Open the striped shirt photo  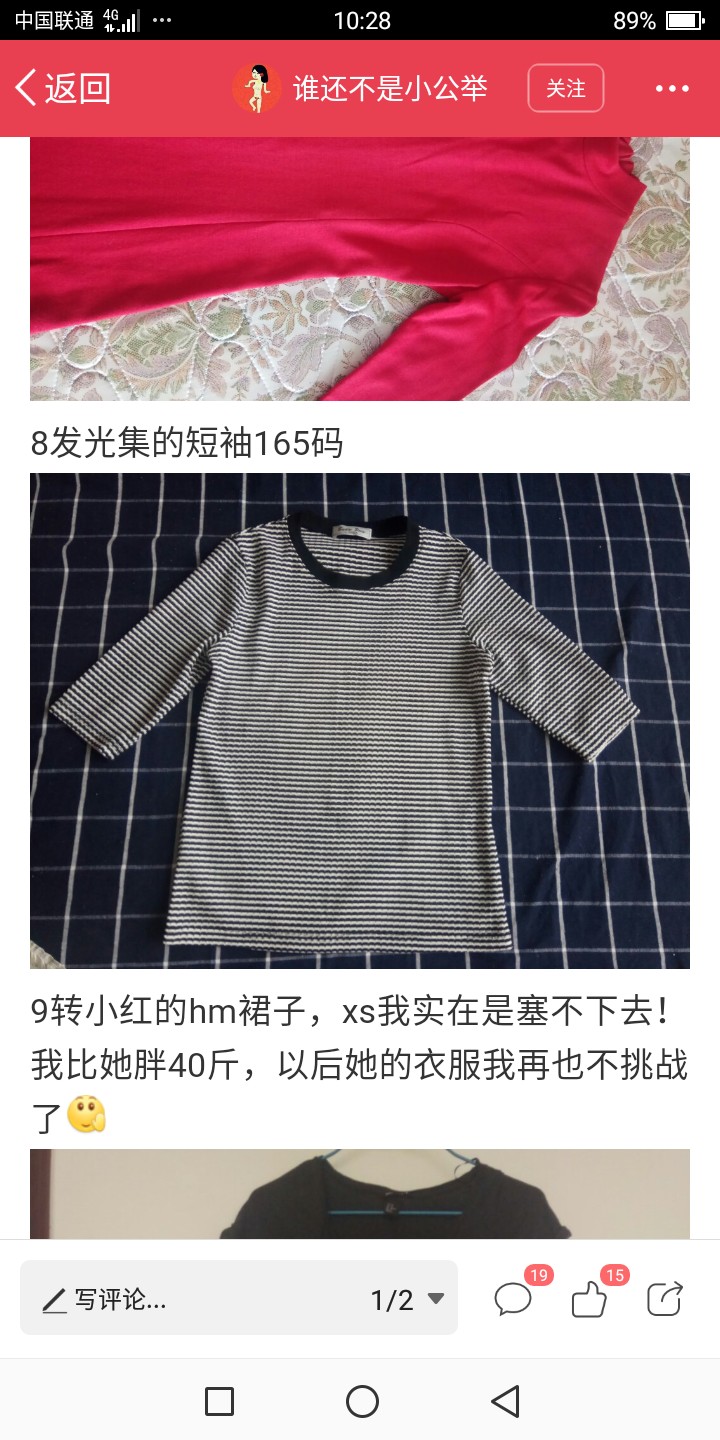360,720
